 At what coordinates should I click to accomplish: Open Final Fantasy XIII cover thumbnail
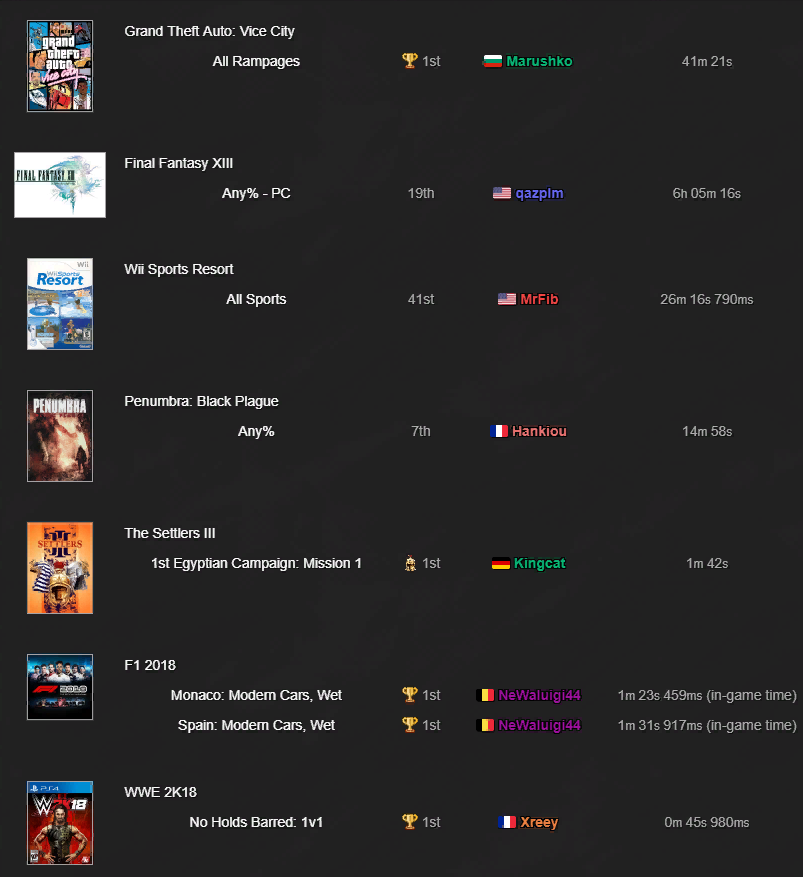[60, 185]
